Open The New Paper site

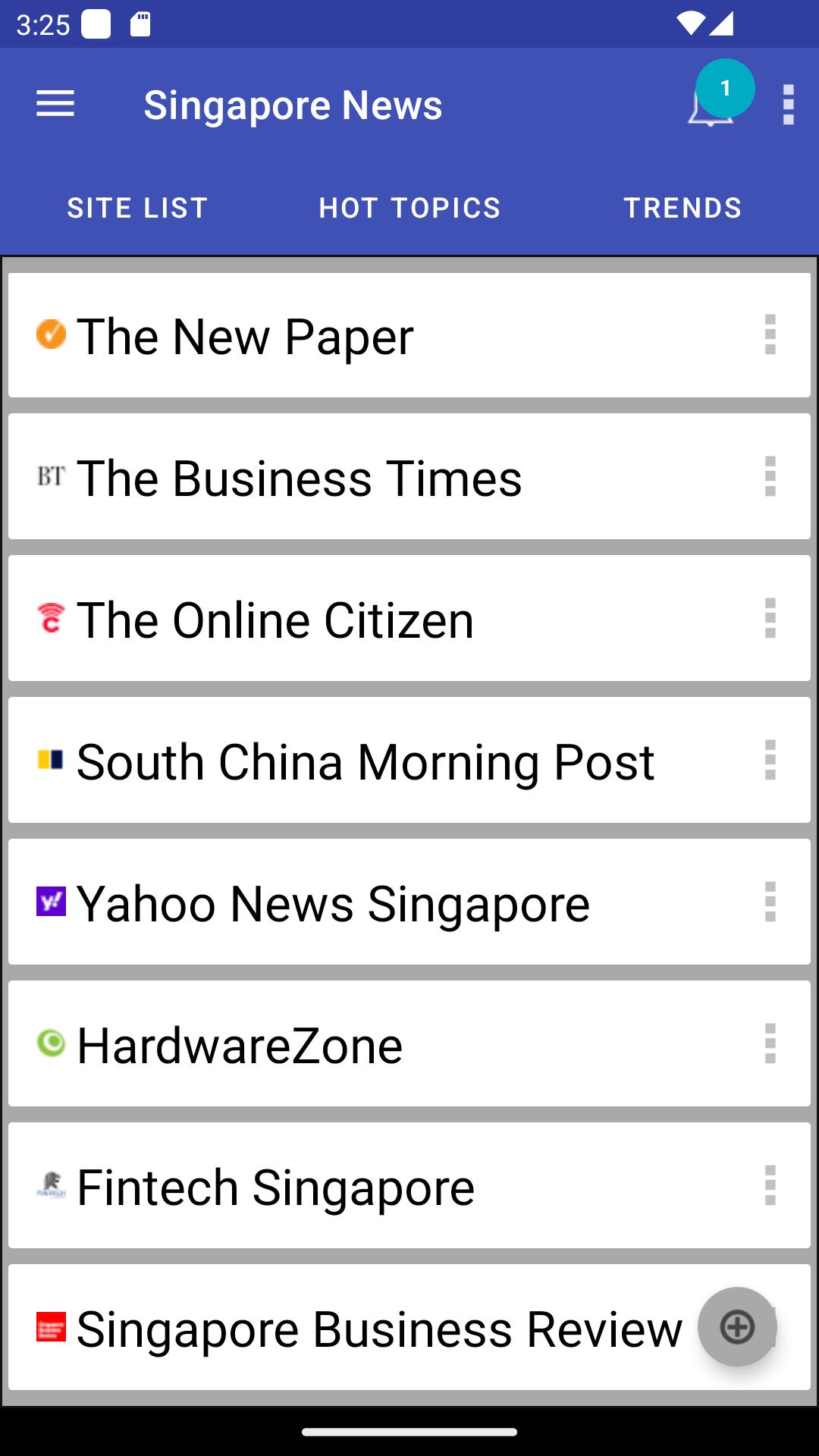coord(409,335)
